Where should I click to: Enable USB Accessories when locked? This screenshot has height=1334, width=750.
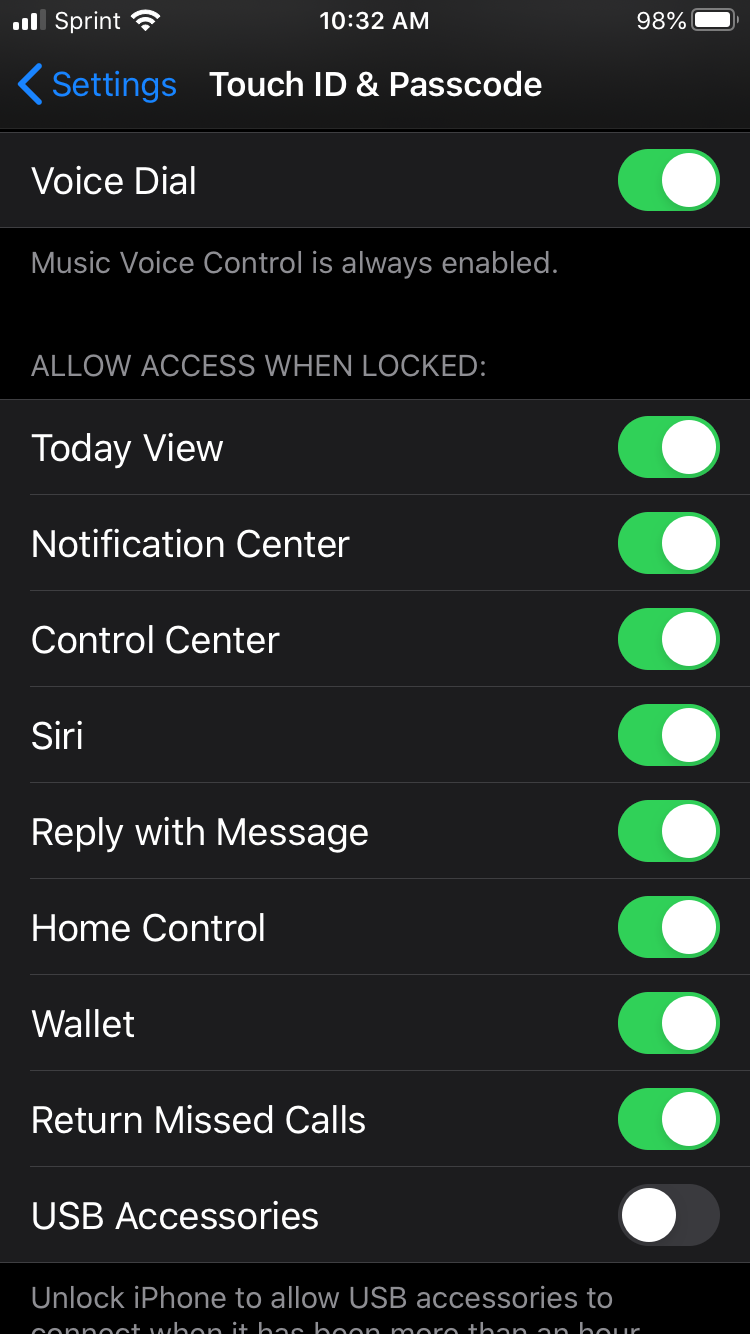[x=668, y=1215]
